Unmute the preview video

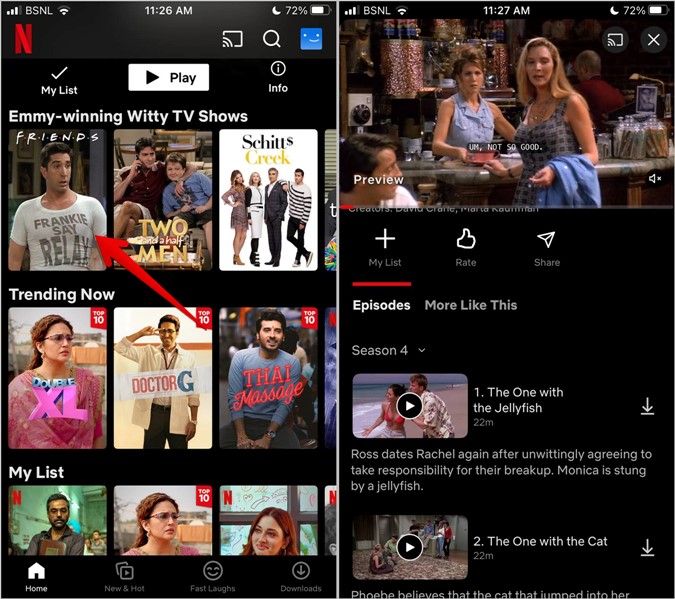[x=655, y=179]
